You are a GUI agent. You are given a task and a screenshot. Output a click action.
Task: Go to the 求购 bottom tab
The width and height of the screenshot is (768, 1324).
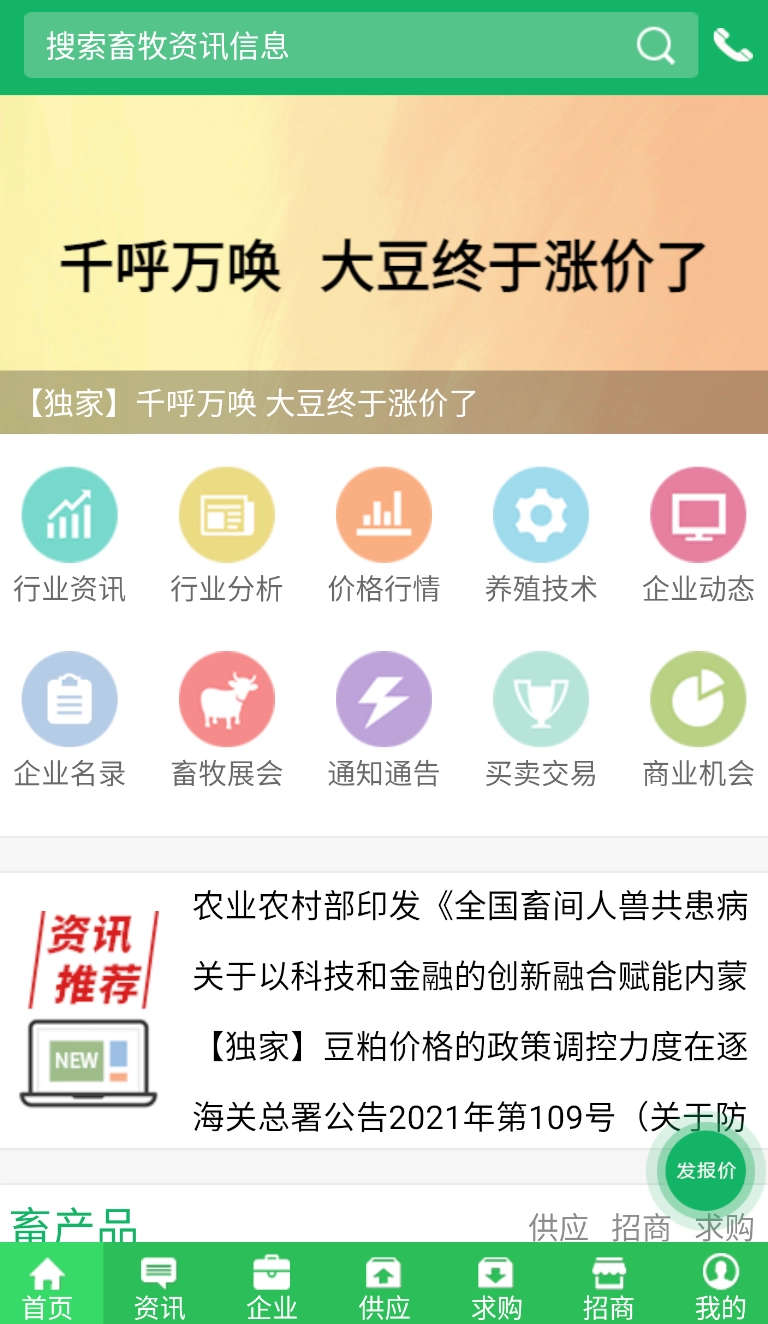point(496,1288)
